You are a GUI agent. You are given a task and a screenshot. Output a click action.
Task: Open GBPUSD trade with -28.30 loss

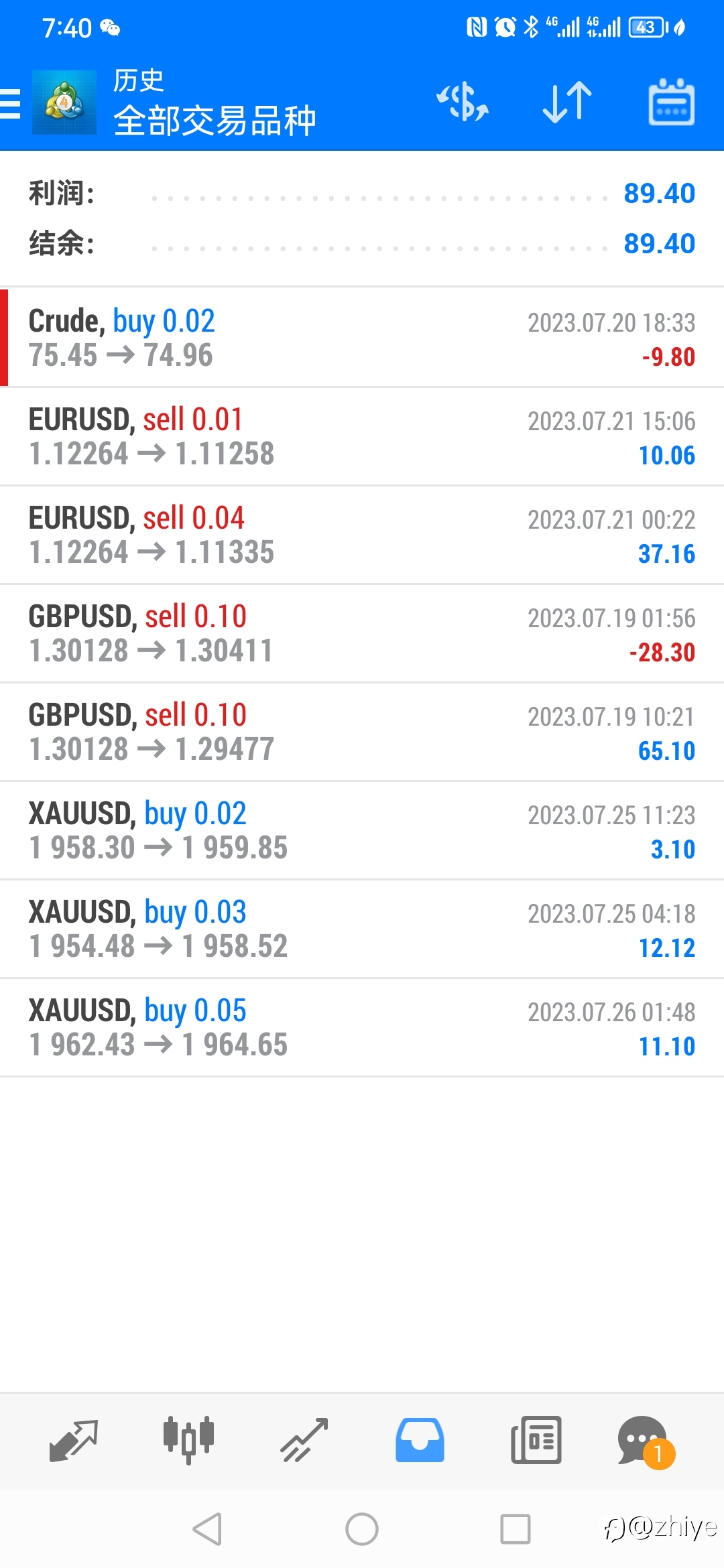(362, 633)
